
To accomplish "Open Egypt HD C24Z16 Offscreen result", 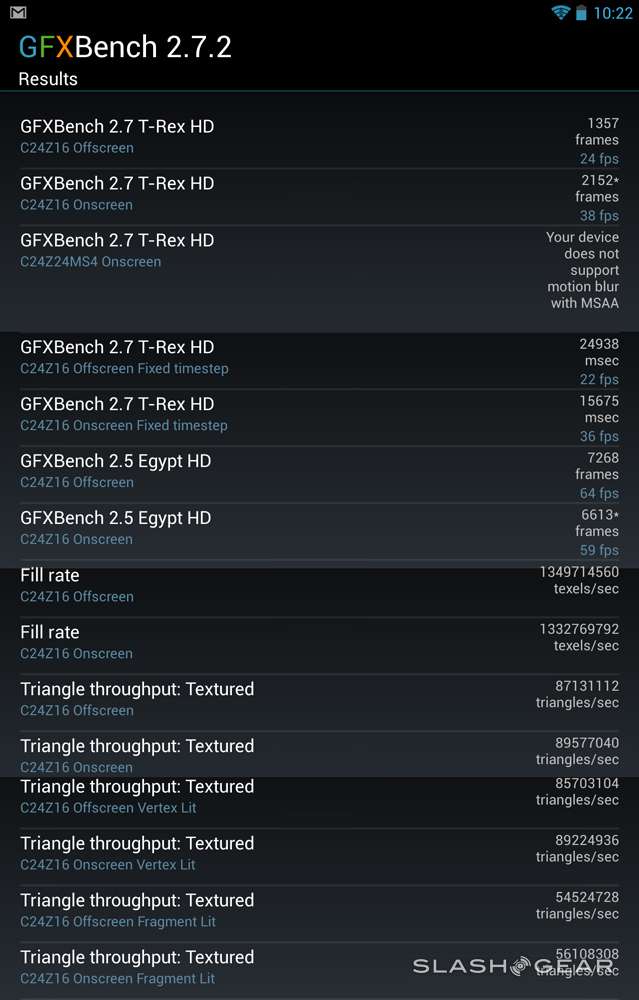I will point(319,472).
